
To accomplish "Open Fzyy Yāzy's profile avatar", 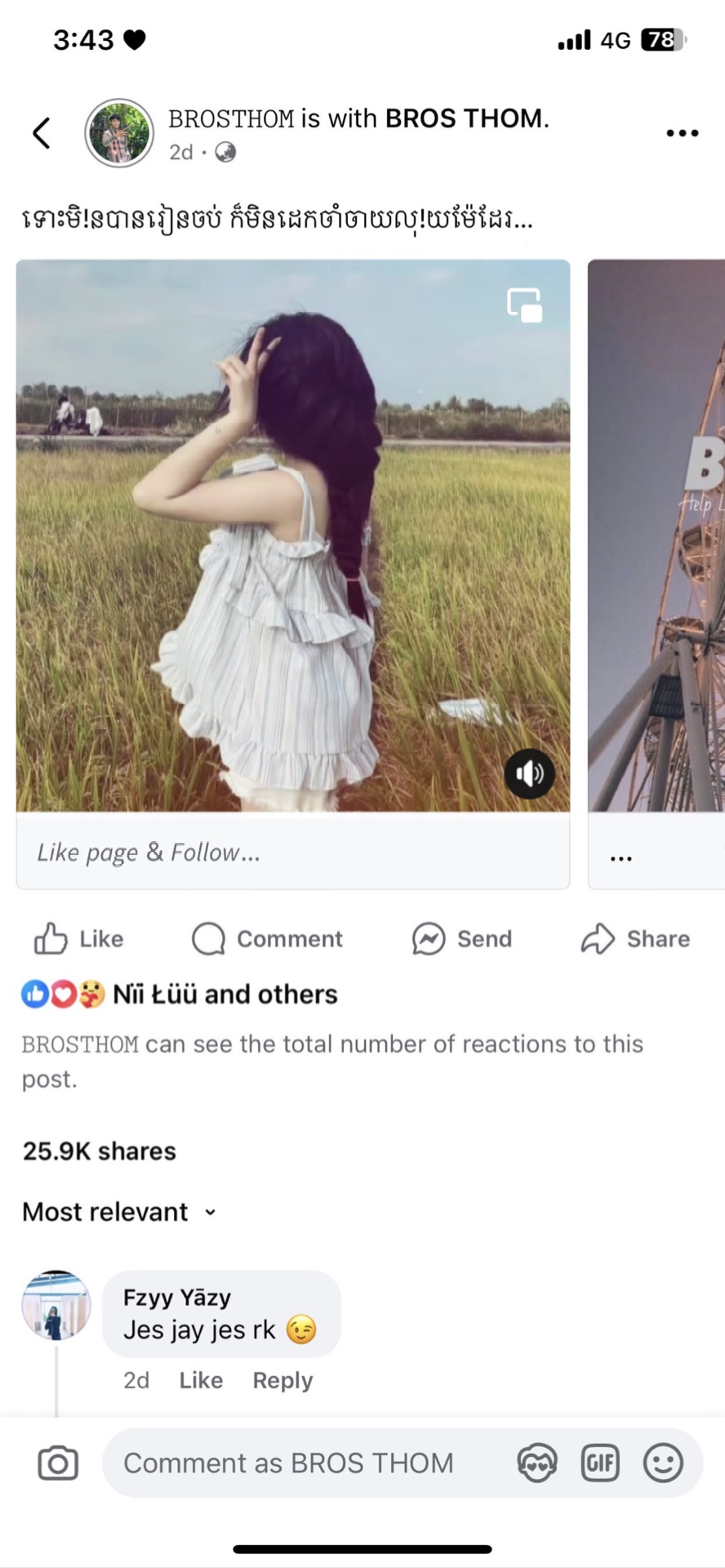I will tap(56, 1305).
